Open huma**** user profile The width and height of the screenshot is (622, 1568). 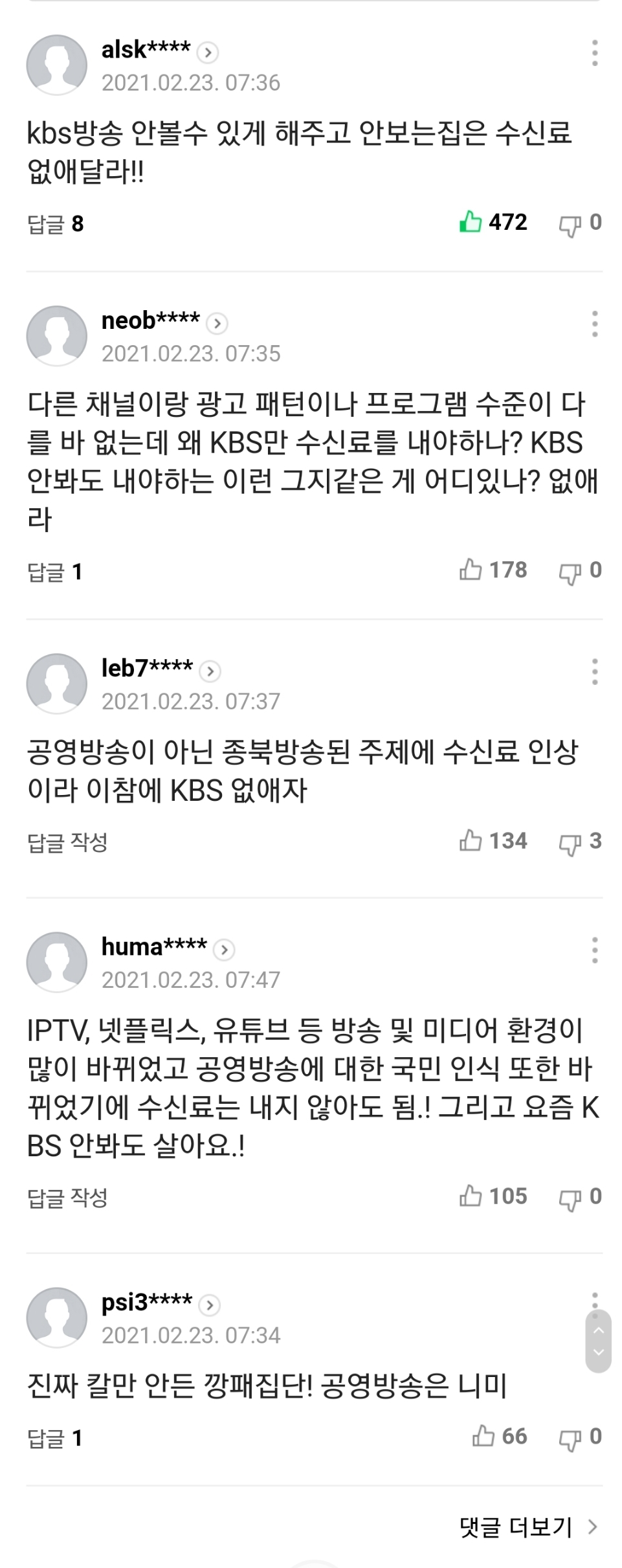point(168,947)
